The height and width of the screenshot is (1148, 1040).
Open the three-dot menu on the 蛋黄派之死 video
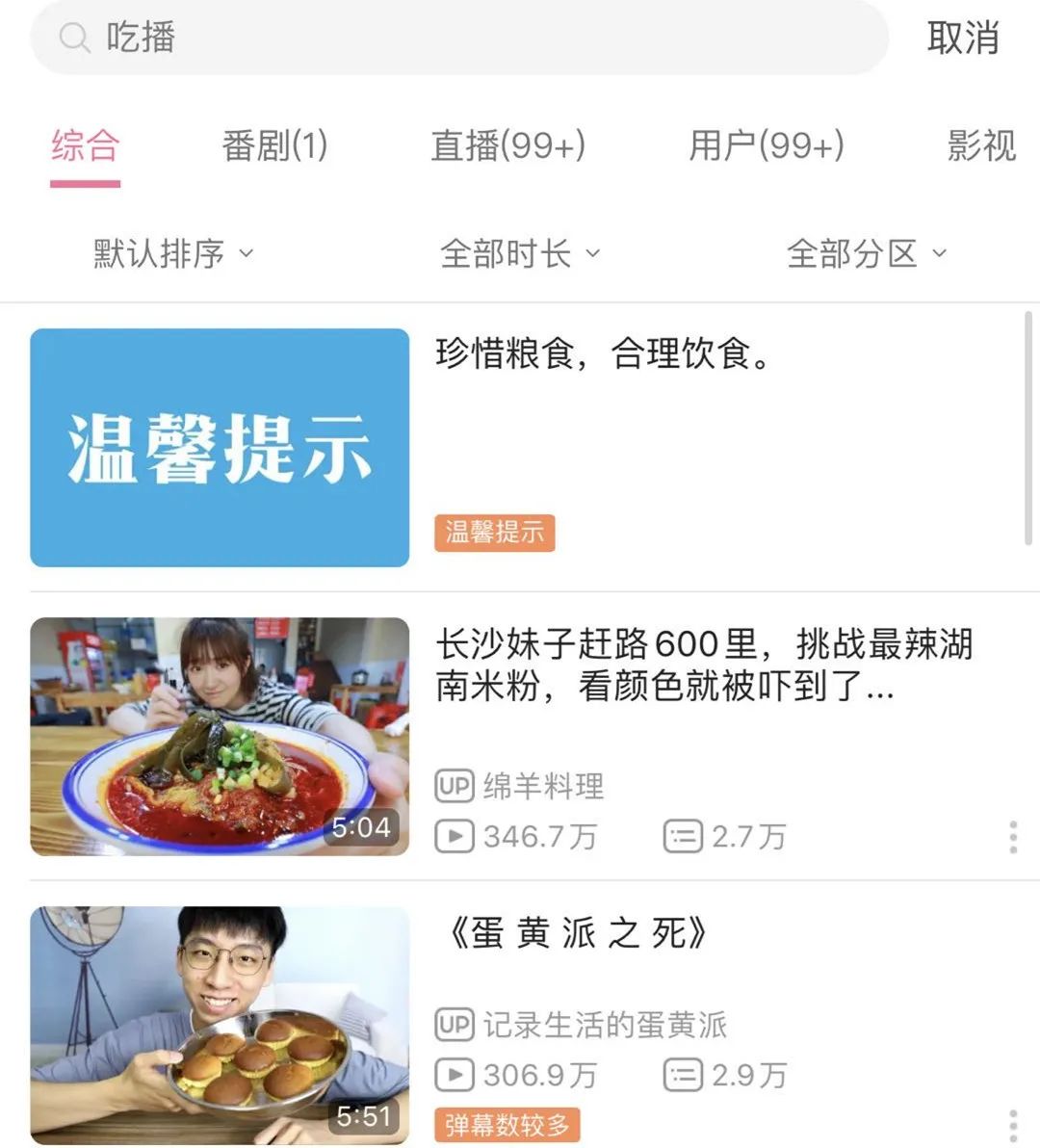click(1012, 1123)
